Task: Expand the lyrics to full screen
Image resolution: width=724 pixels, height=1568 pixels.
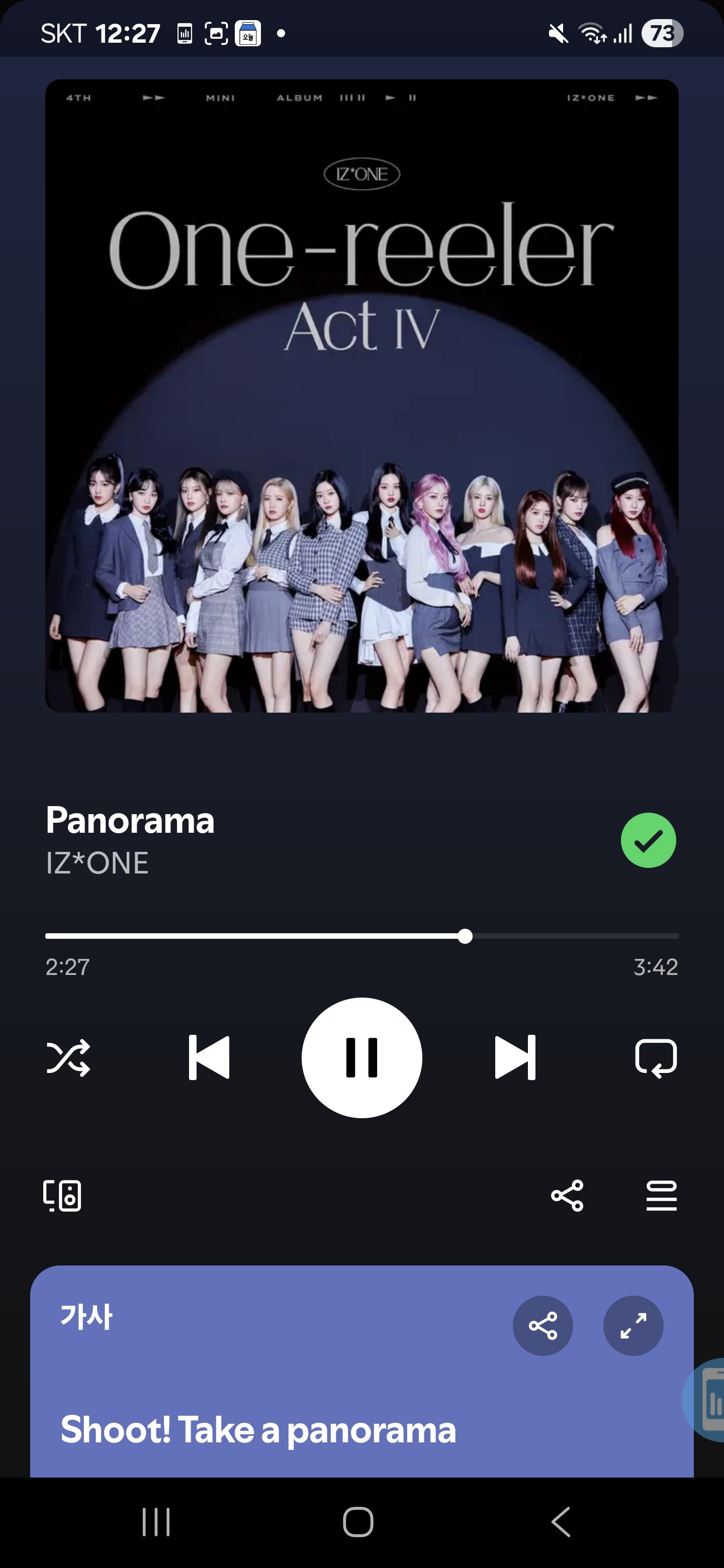Action: [633, 1326]
